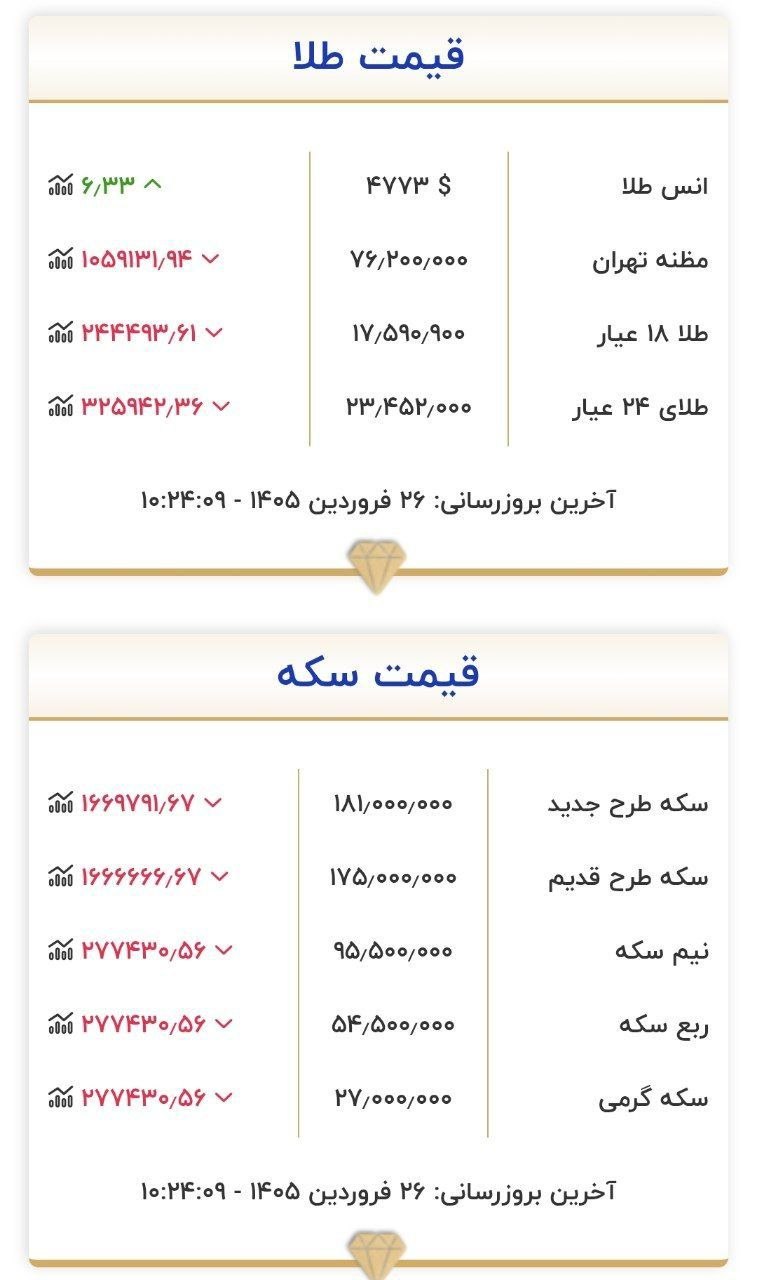This screenshot has width=757, height=1280.
Task: View the chart for سکه طرح قدیم
Action: [61, 877]
